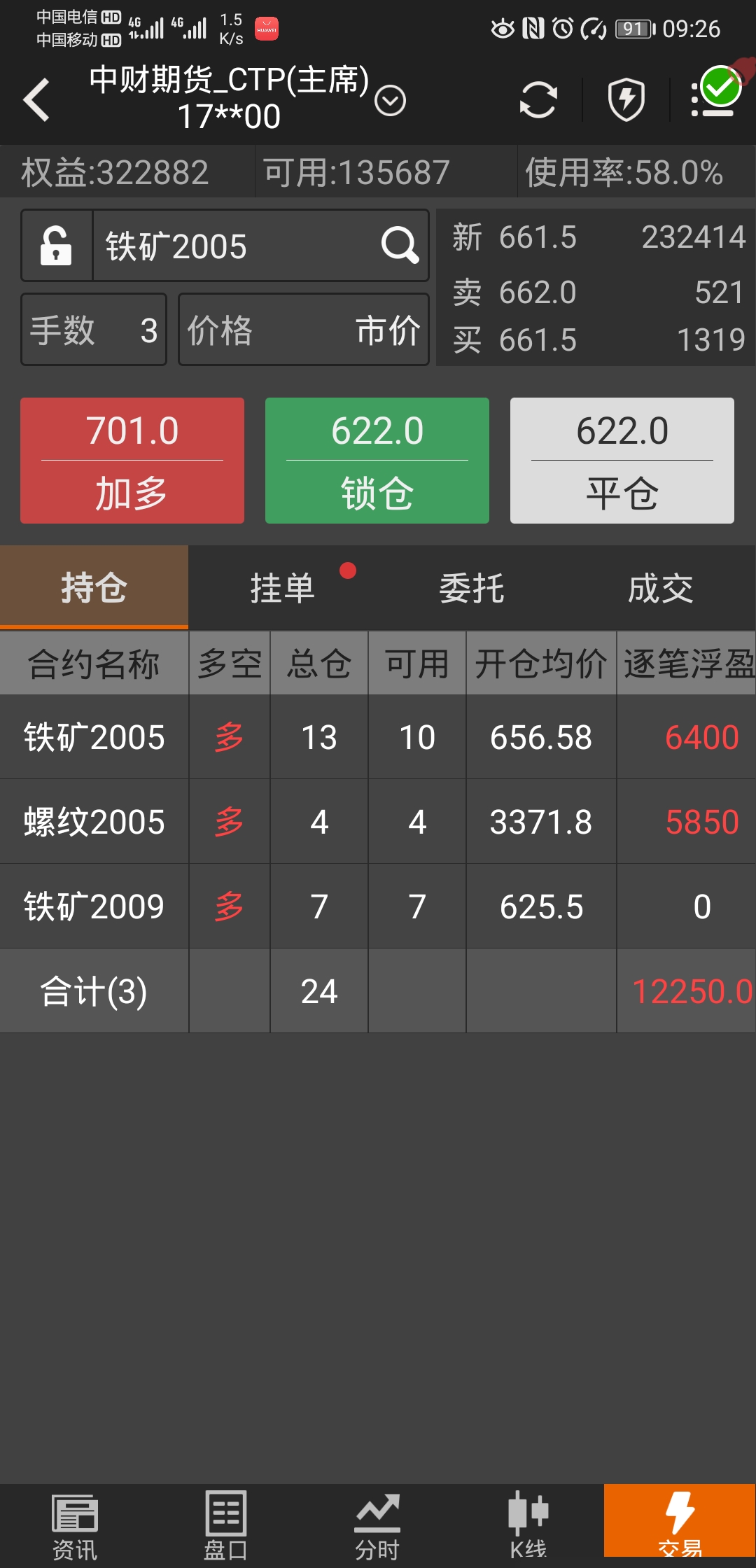Switch to the 成交 tab
Screen dimensions: 756x1568
pos(661,588)
